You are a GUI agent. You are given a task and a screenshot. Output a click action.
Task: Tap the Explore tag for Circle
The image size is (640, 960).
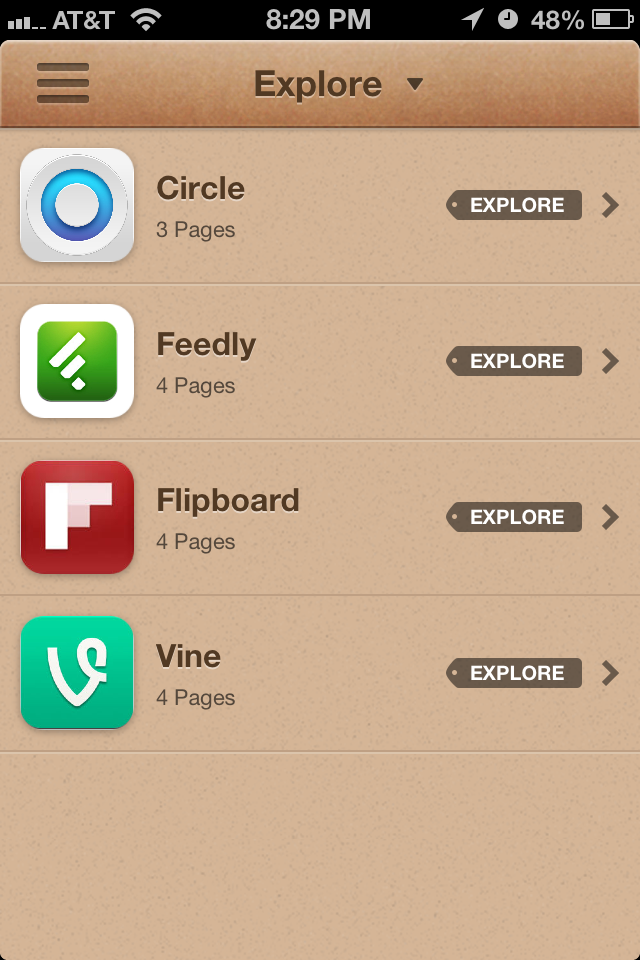pyautogui.click(x=515, y=205)
